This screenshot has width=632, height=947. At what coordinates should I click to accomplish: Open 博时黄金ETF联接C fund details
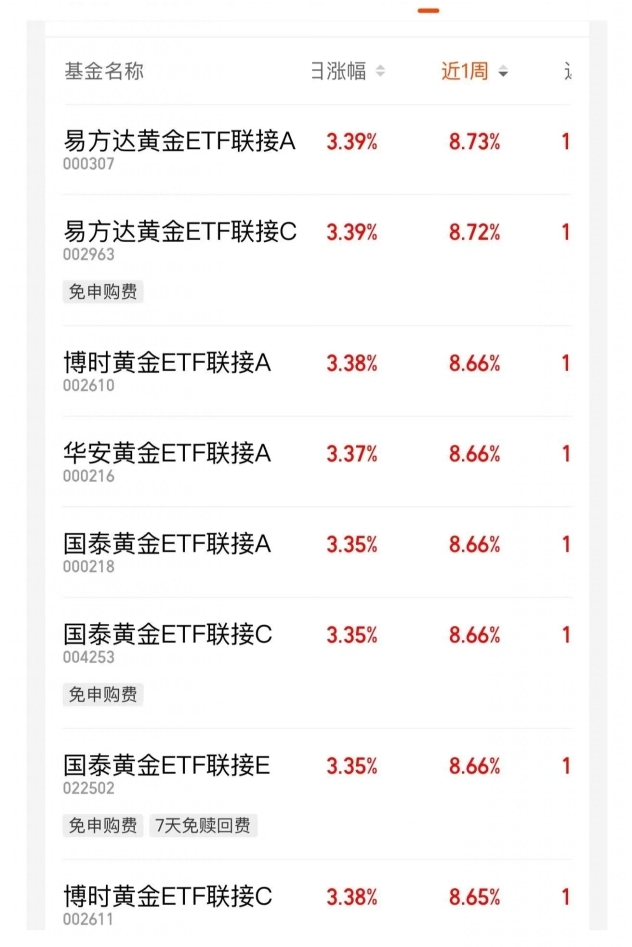pos(167,897)
